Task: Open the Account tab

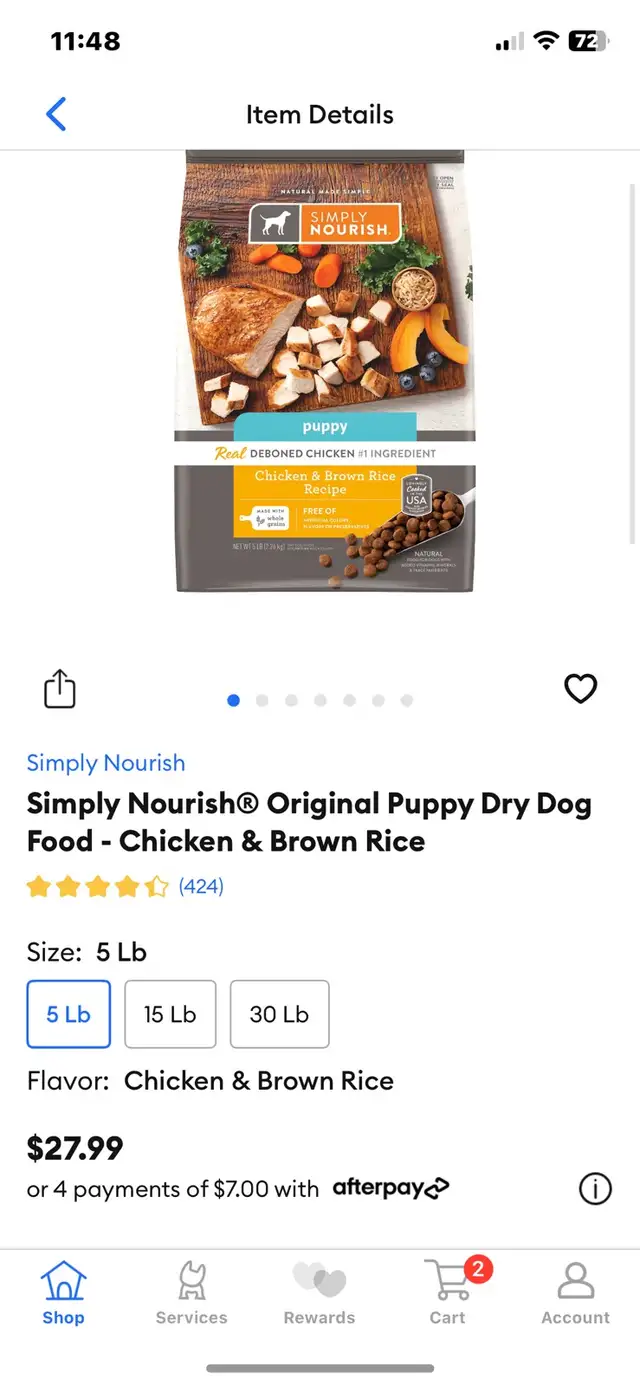Action: coord(575,1292)
